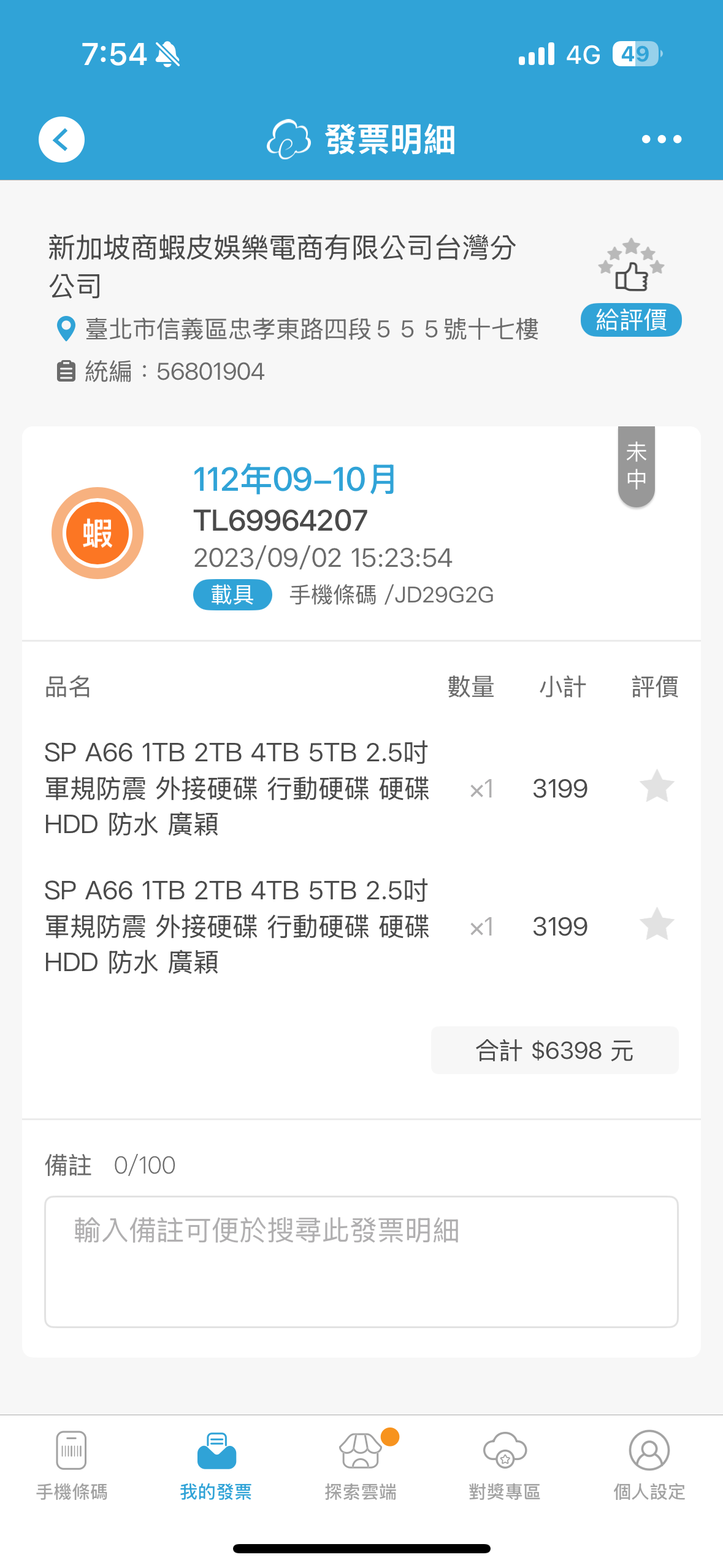Focus the 備註 note input field

click(x=361, y=1261)
